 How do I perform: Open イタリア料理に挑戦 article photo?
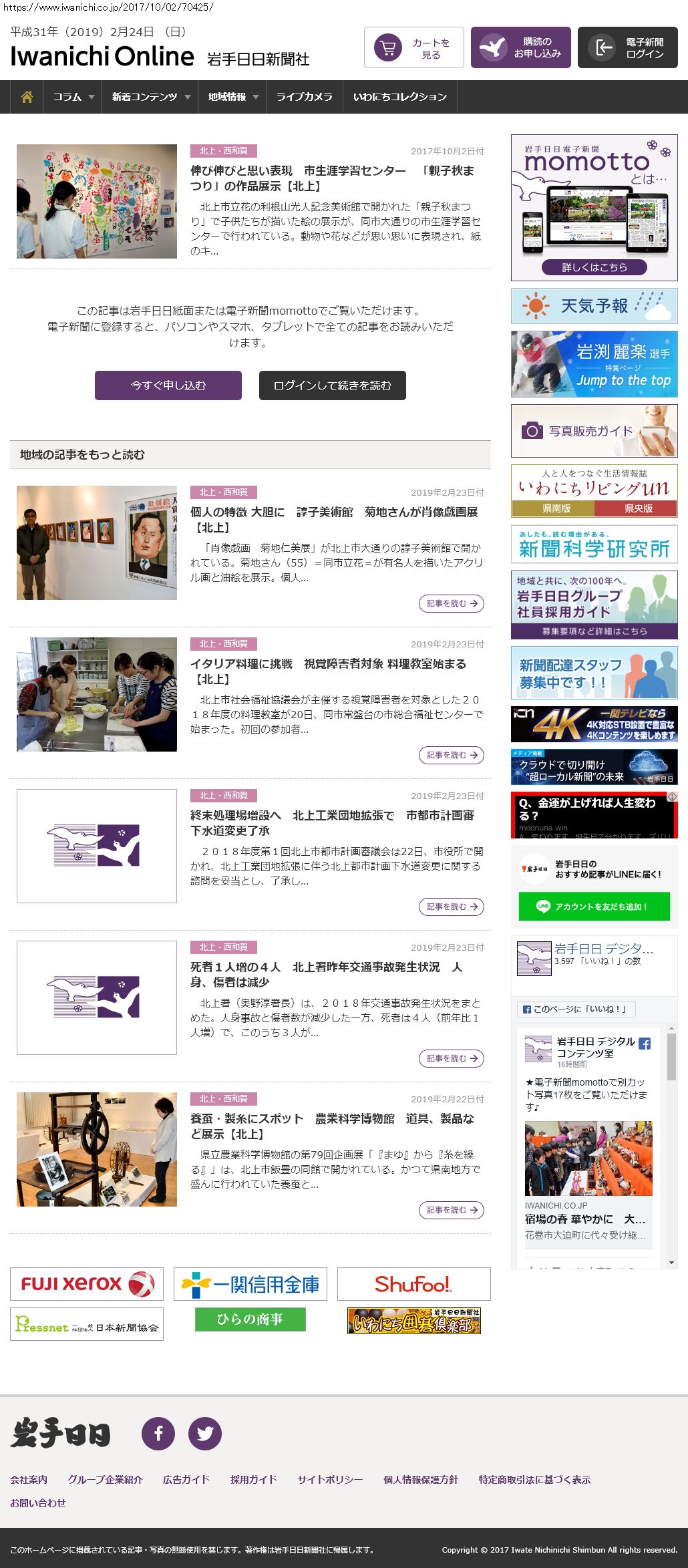tap(97, 694)
